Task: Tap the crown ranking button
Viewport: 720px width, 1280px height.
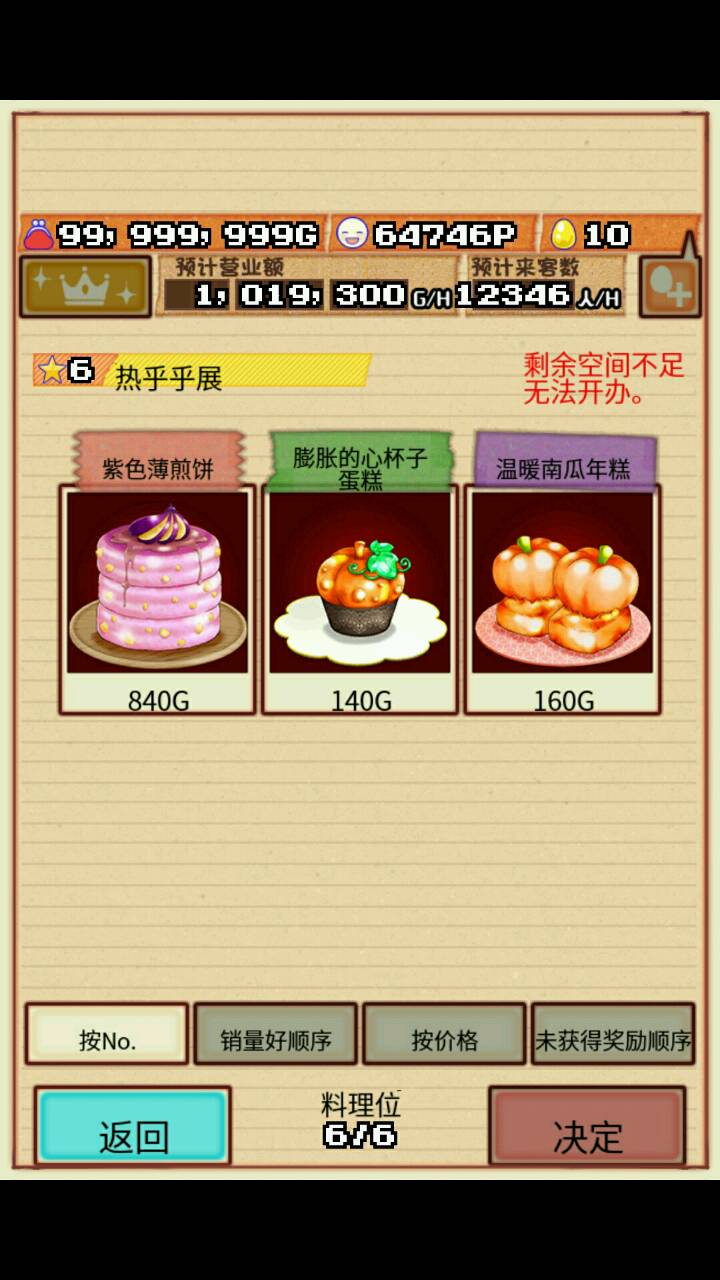Action: [x=85, y=287]
